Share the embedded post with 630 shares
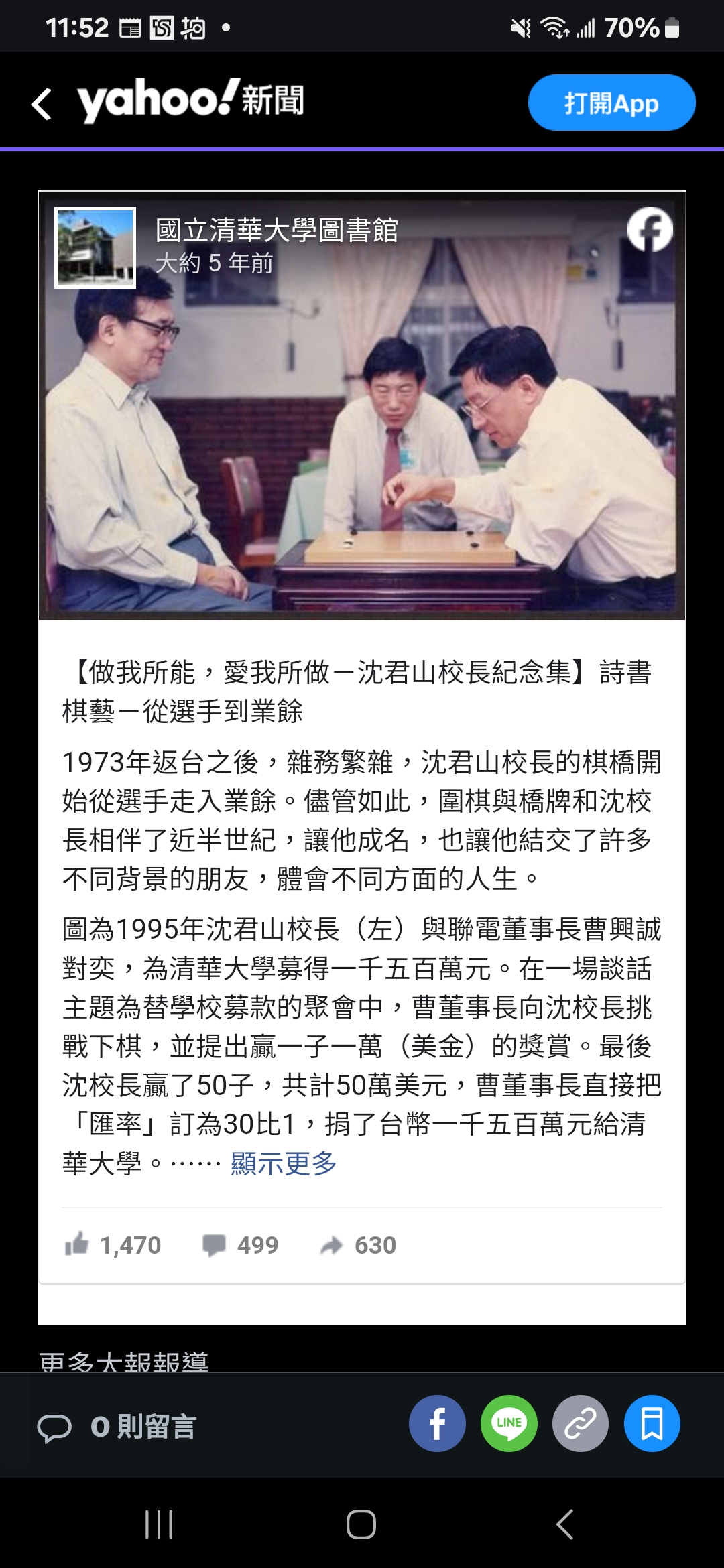 click(359, 1245)
